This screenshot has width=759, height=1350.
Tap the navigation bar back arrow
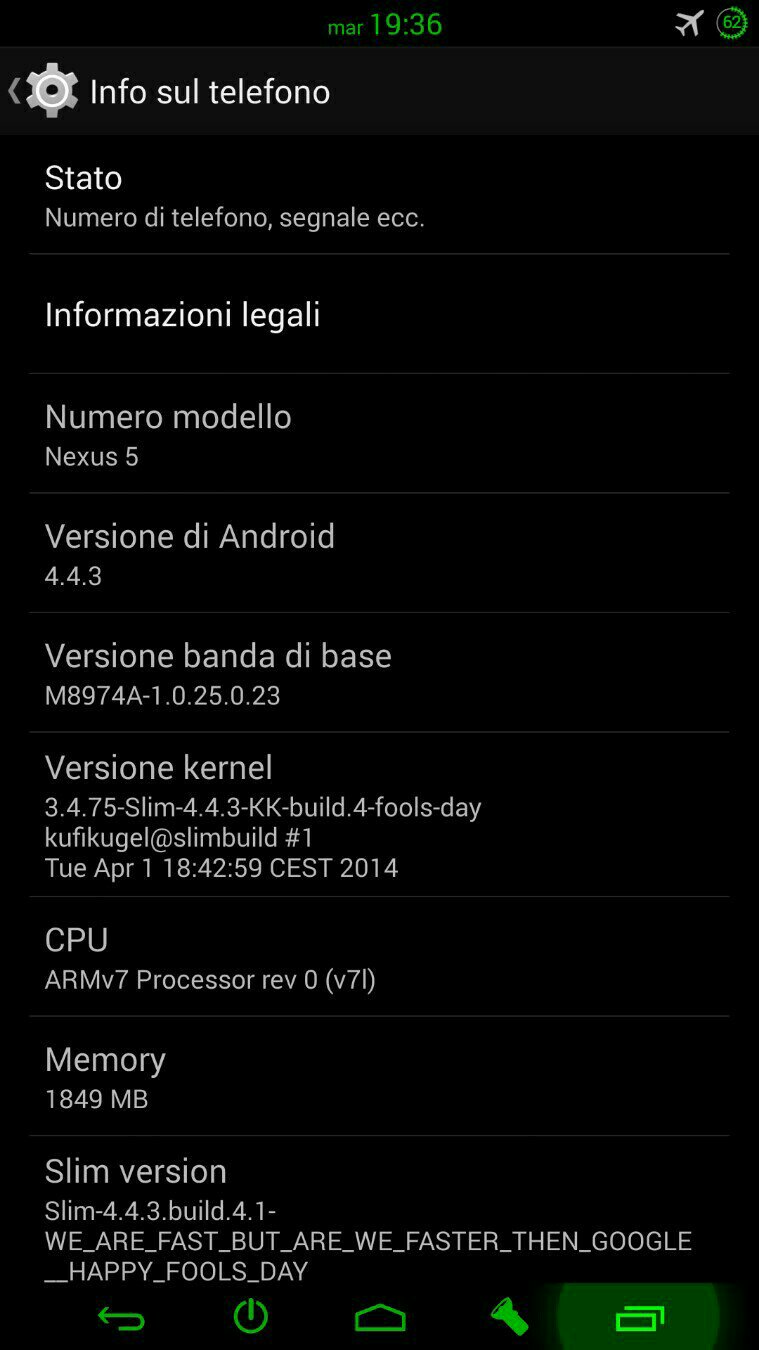(x=121, y=1318)
